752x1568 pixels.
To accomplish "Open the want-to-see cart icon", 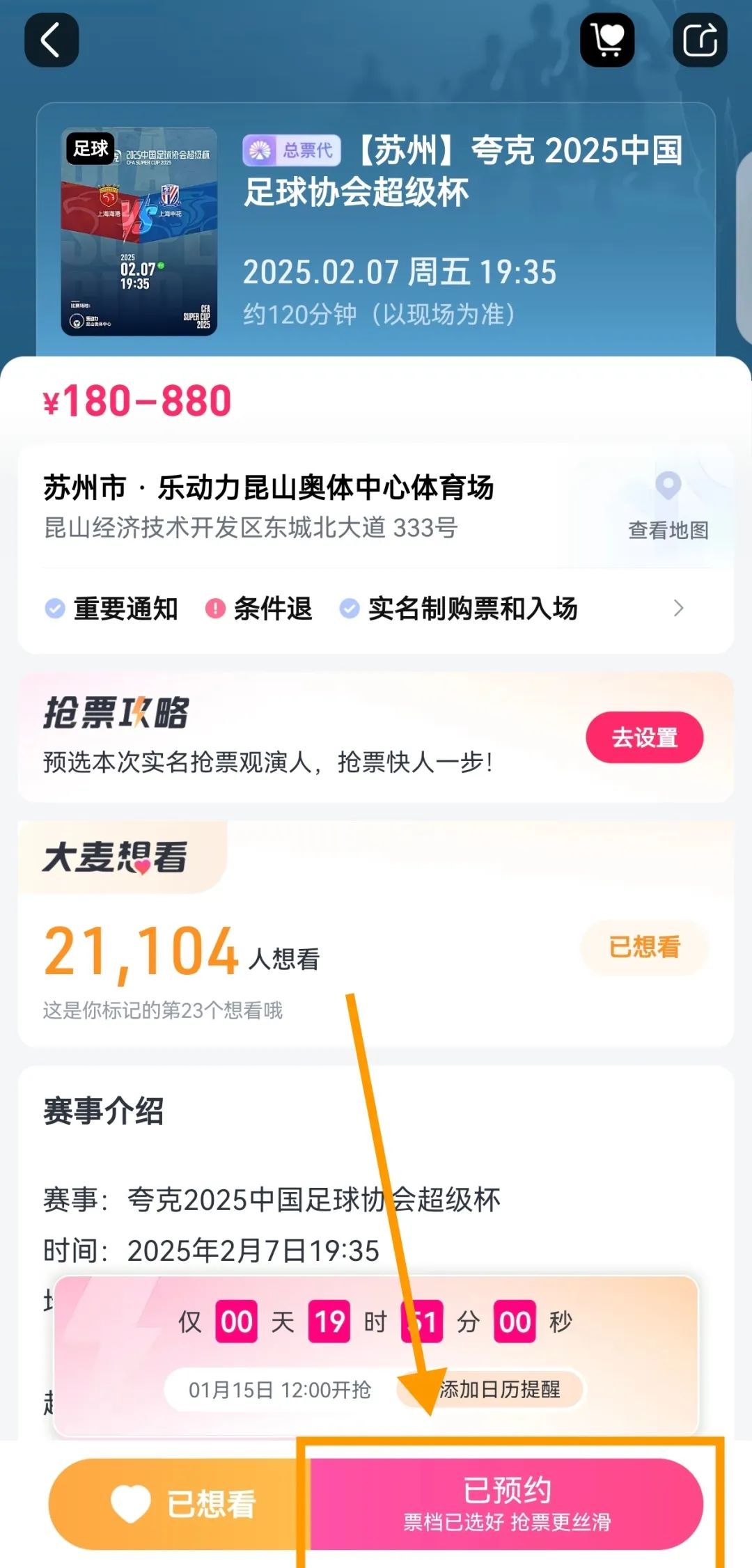I will point(607,40).
